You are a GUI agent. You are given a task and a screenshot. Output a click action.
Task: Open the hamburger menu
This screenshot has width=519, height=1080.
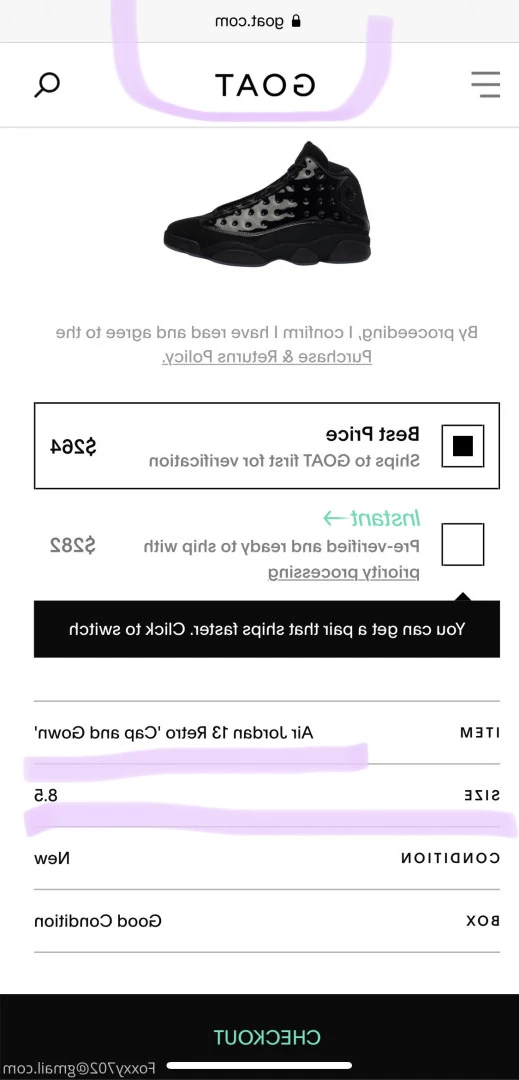[x=485, y=85]
